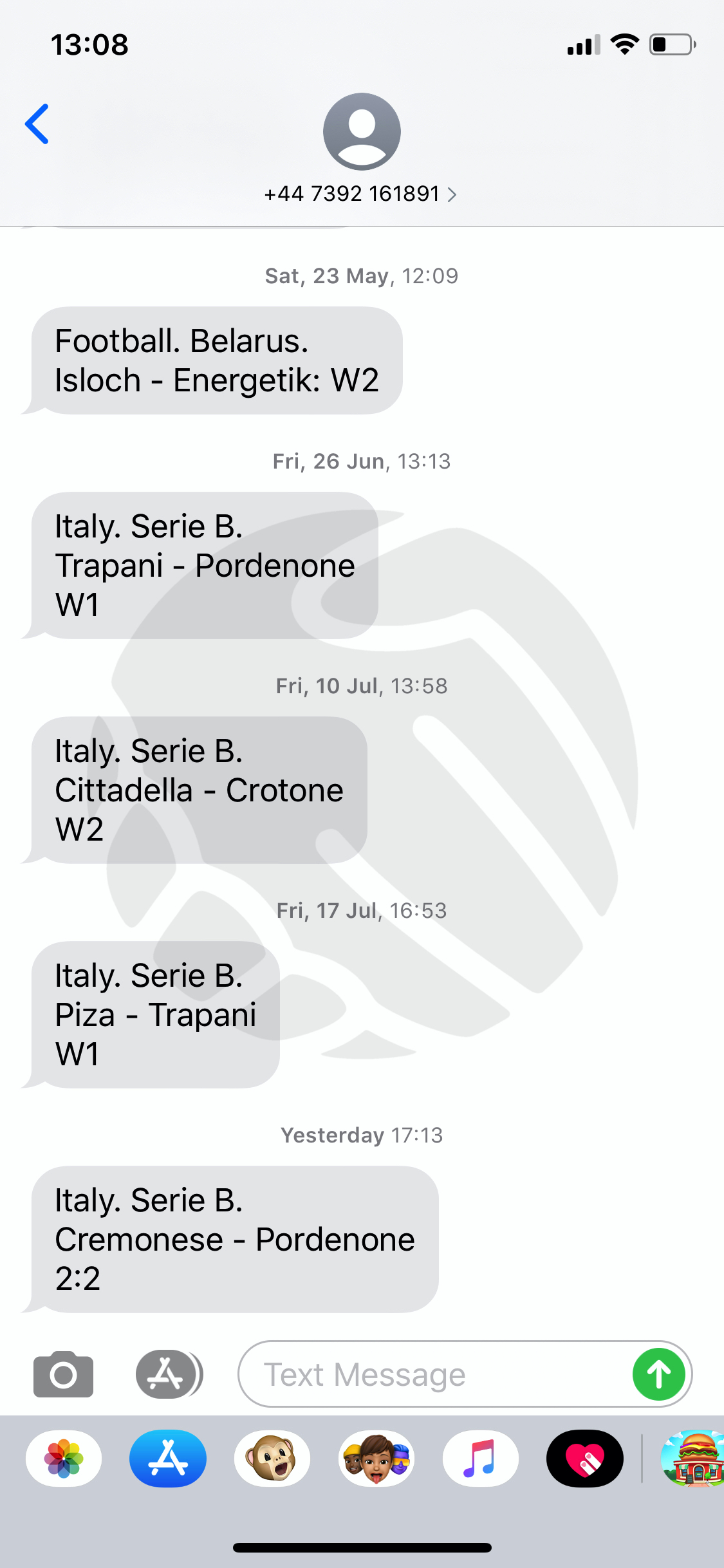Go back to the messages list
The width and height of the screenshot is (724, 1568).
[37, 124]
